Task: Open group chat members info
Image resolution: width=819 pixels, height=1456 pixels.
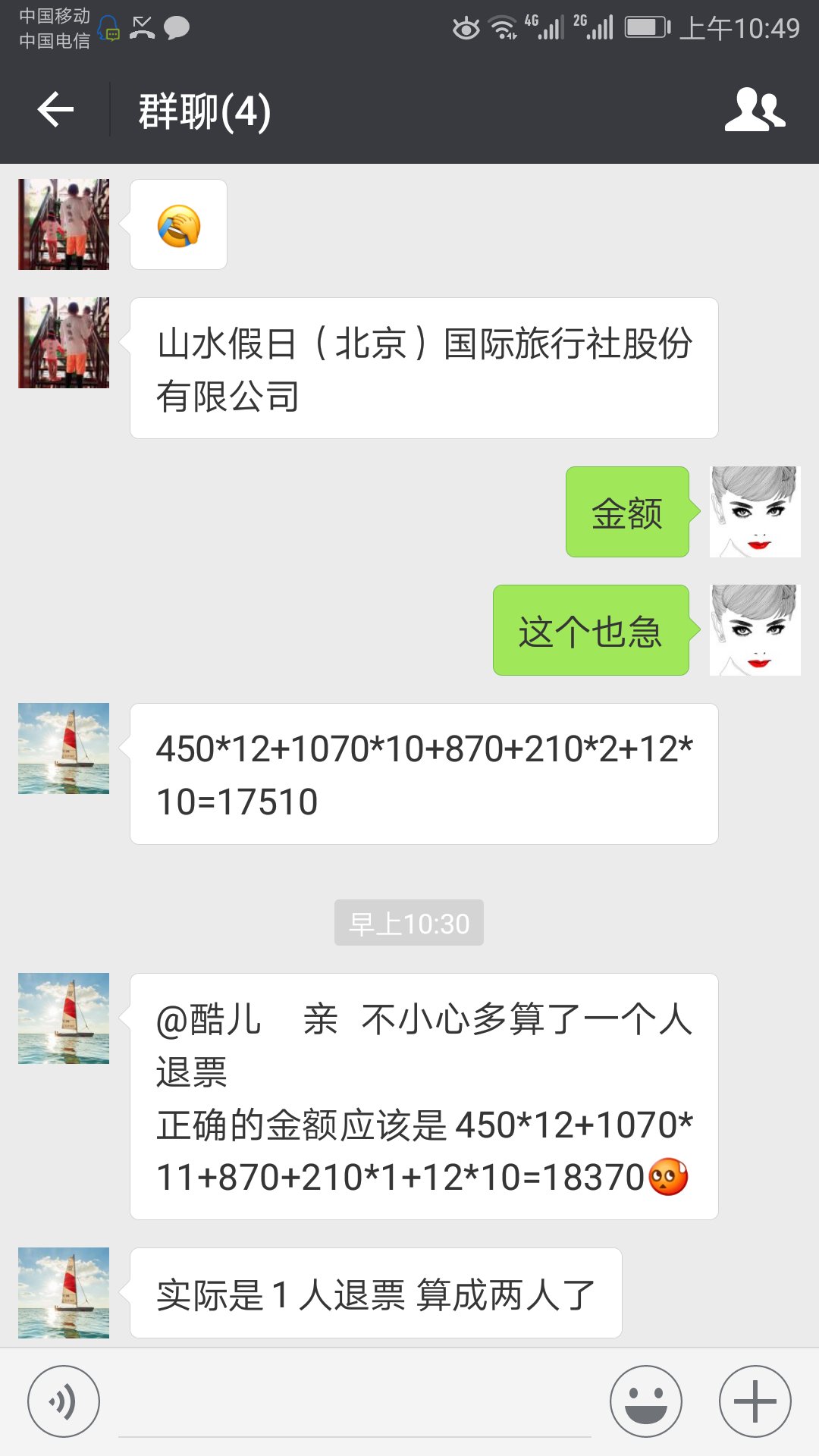Action: click(755, 111)
